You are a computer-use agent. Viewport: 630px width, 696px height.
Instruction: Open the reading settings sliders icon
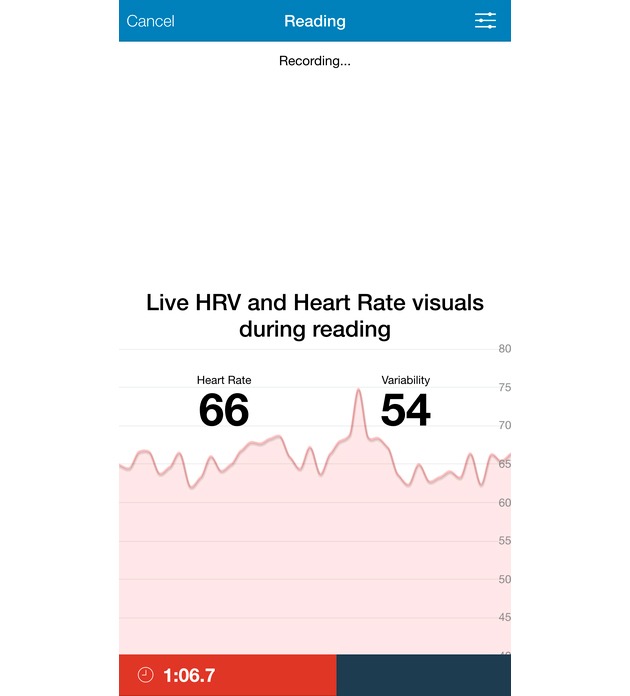point(485,21)
